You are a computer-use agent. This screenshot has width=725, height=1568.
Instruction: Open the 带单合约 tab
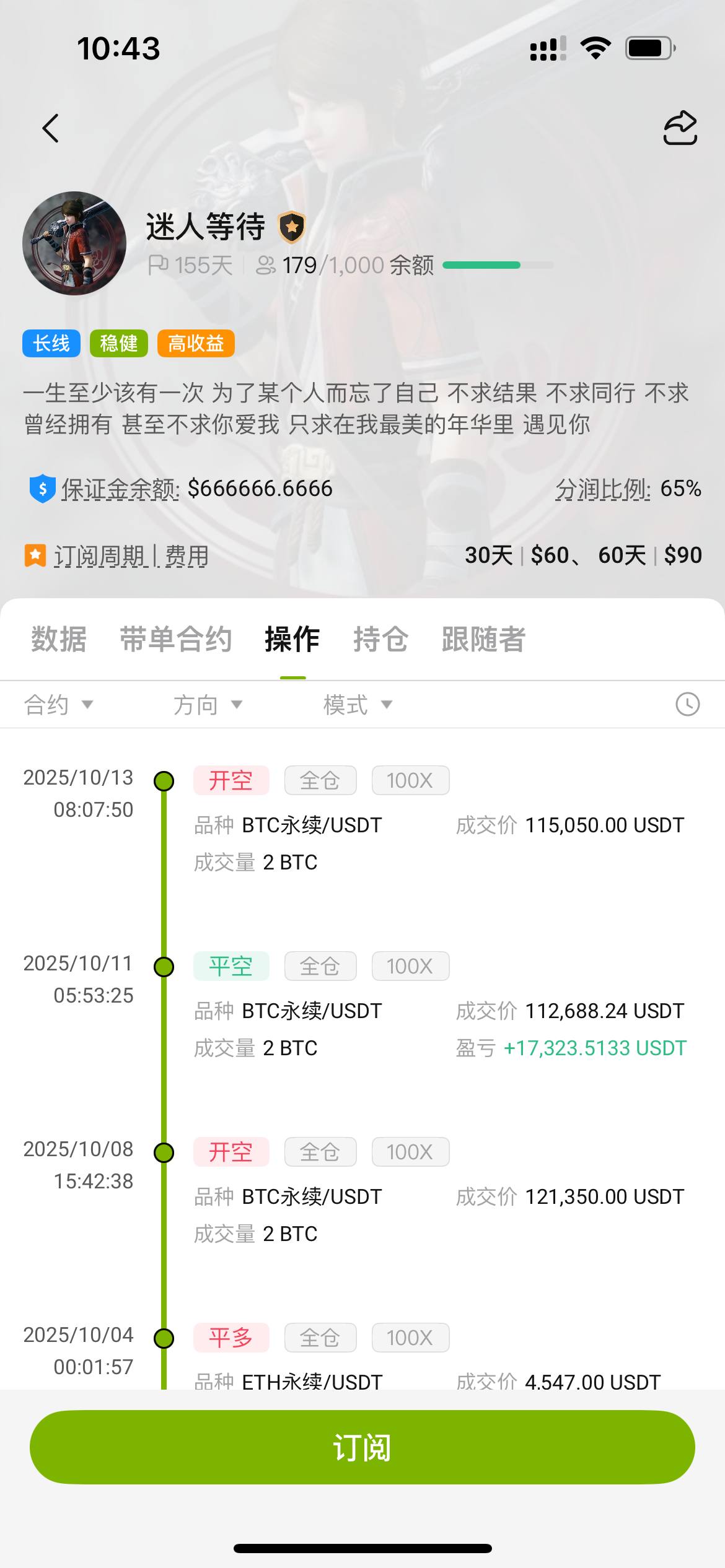click(x=176, y=639)
